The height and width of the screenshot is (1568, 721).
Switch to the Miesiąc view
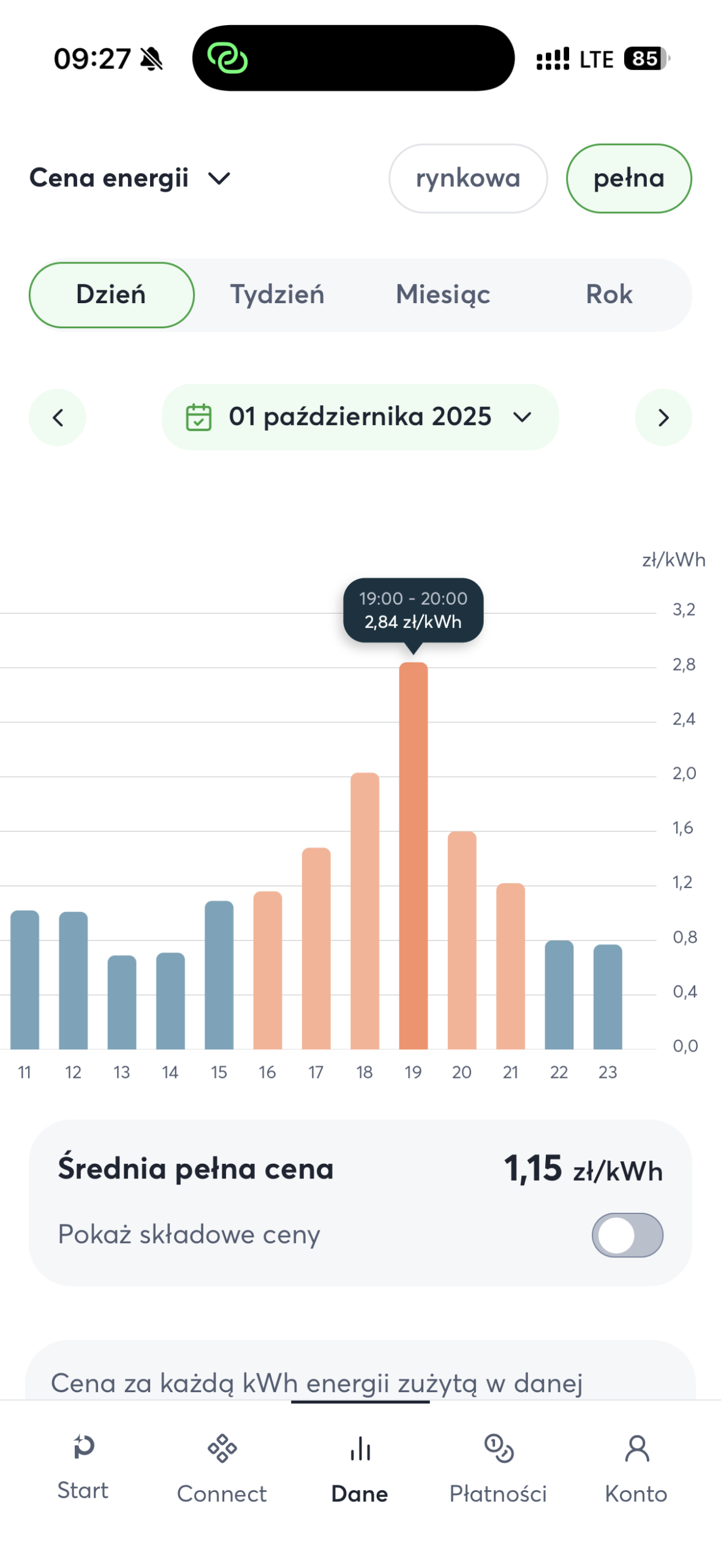click(442, 295)
